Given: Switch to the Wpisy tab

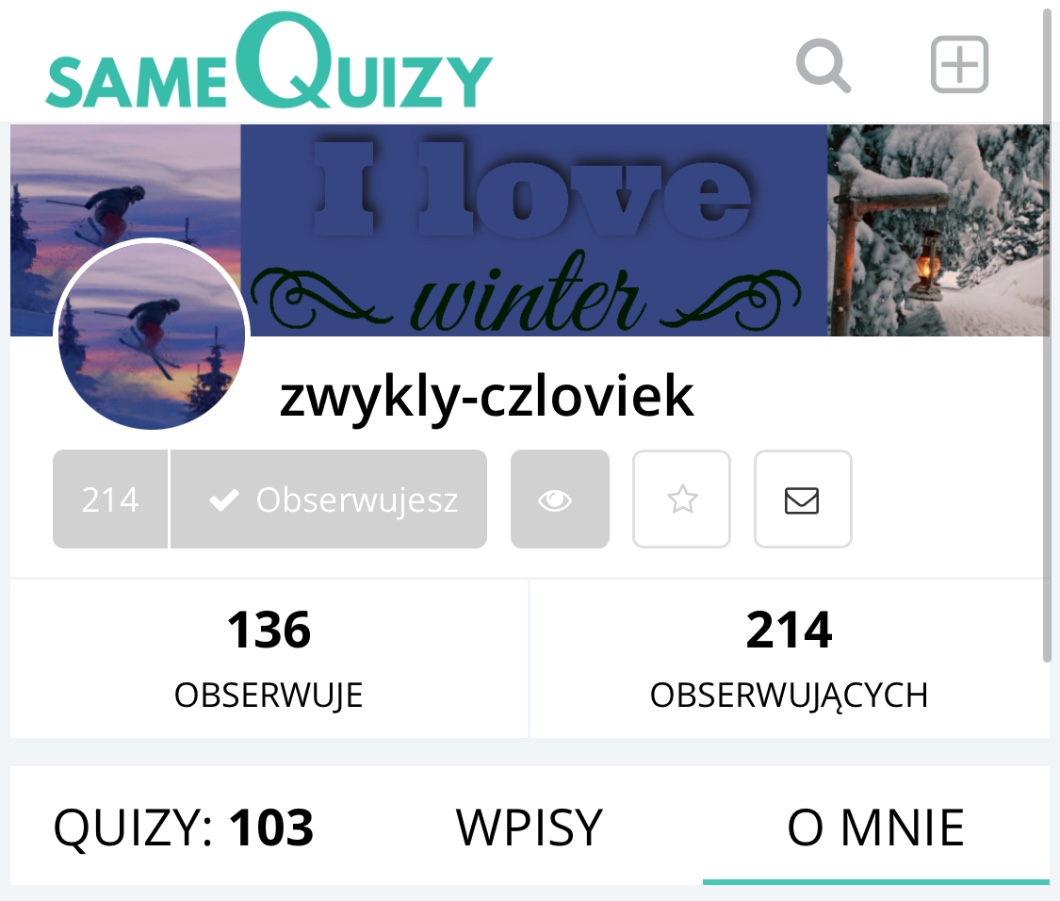Looking at the screenshot, I should 529,828.
